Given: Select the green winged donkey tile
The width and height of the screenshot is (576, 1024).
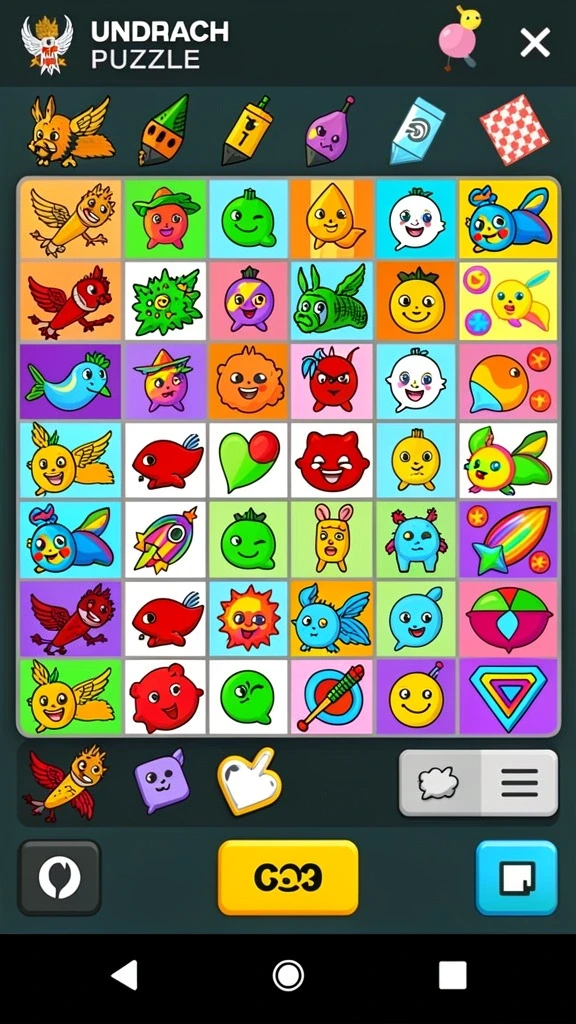Looking at the screenshot, I should (332, 301).
